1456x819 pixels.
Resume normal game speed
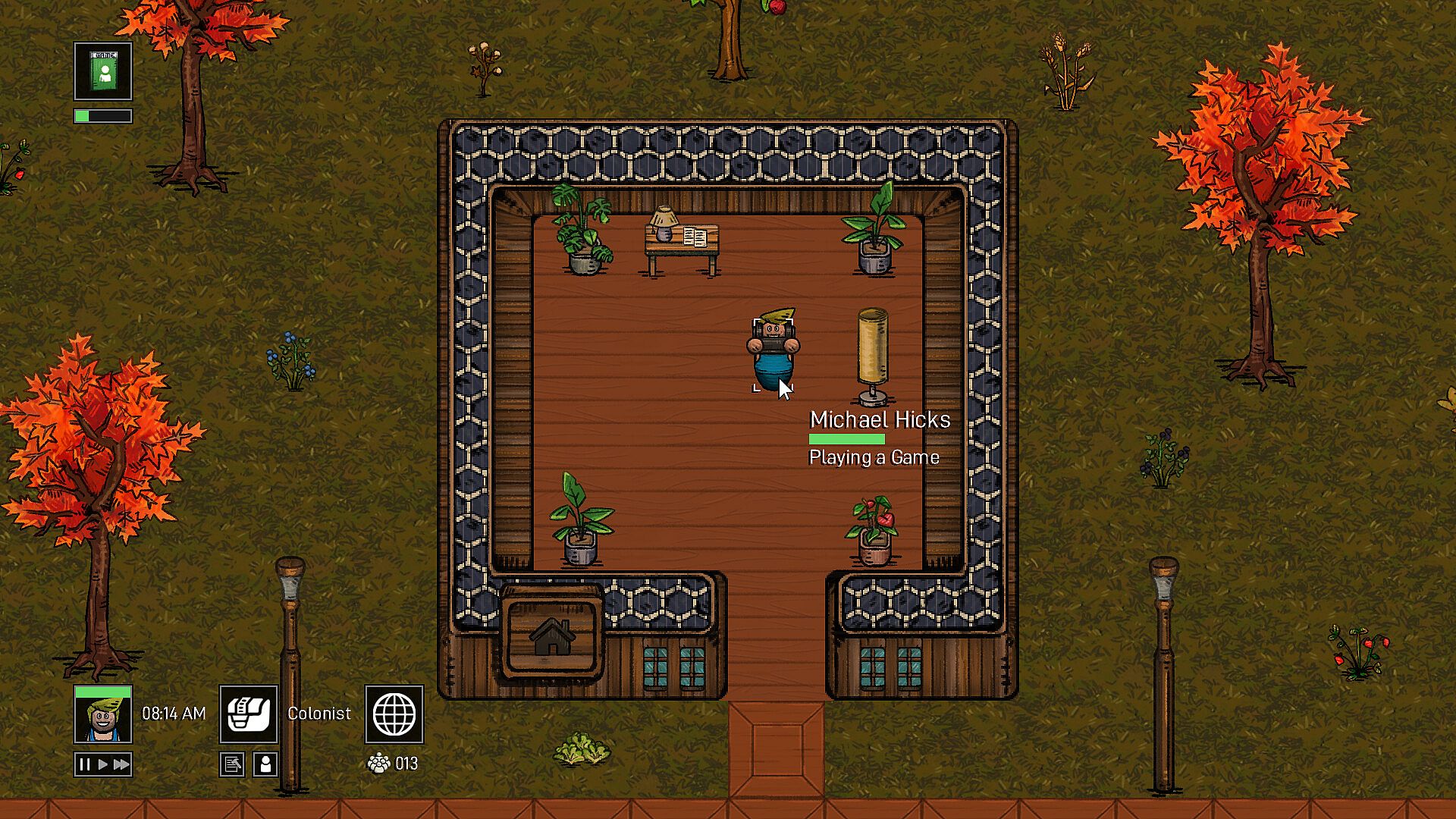tap(102, 764)
